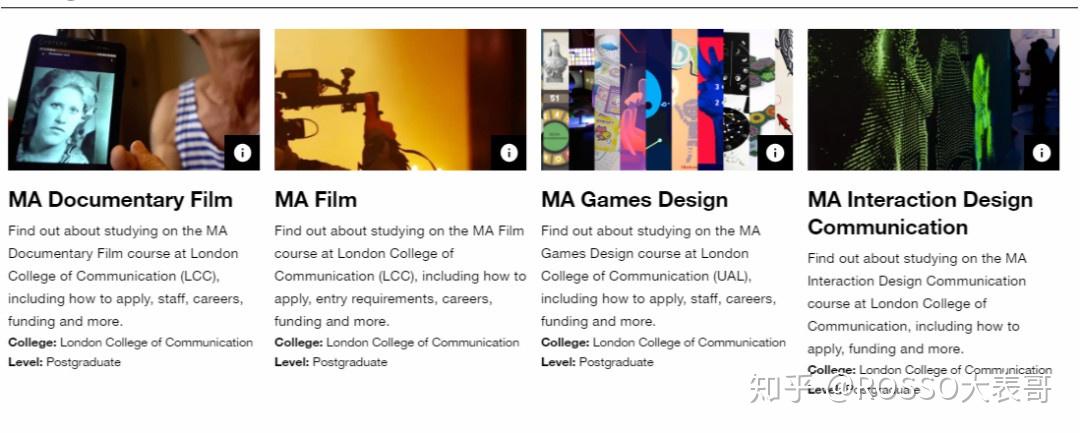Show image info for MA Interaction Design Communication
The height and width of the screenshot is (433, 1080).
pyautogui.click(x=1042, y=153)
